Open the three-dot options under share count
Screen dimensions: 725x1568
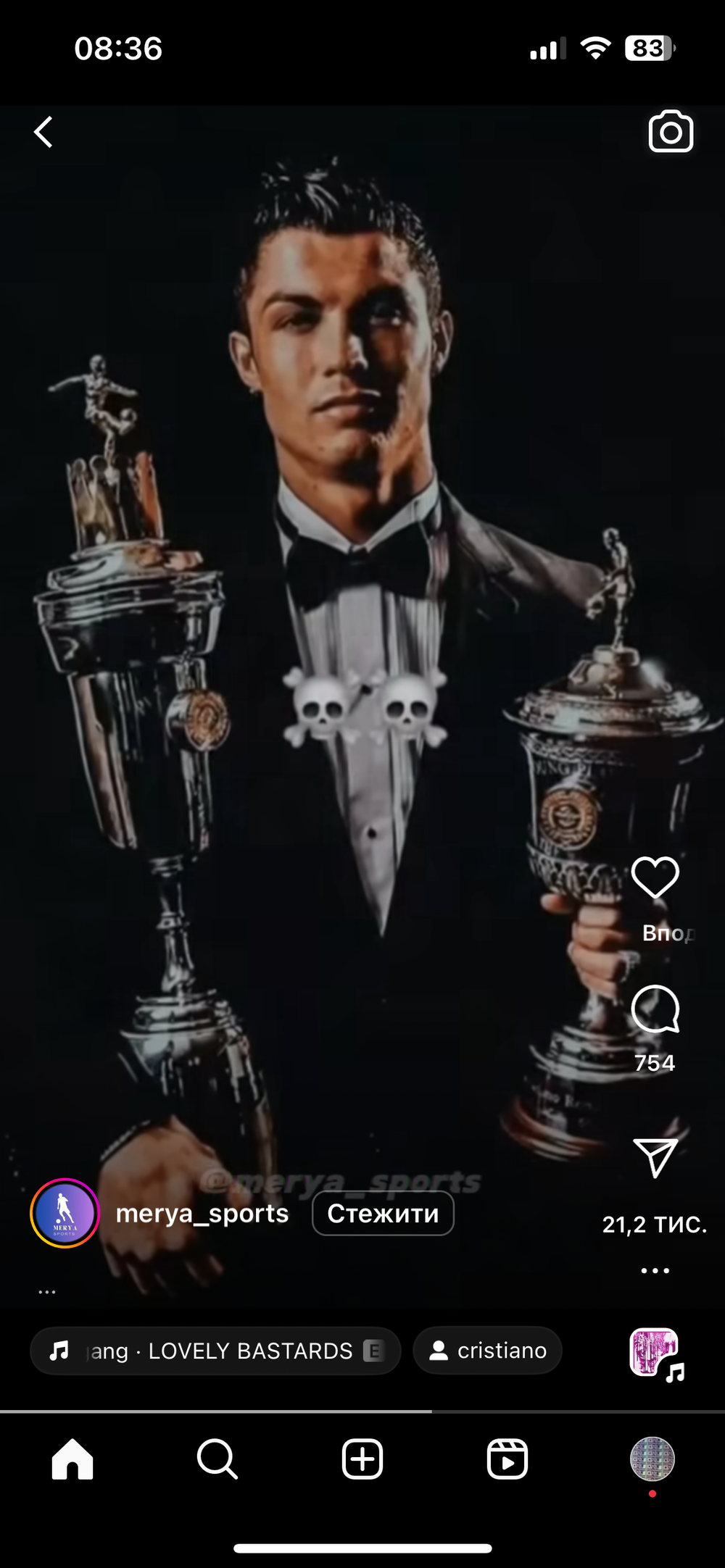pyautogui.click(x=655, y=1270)
